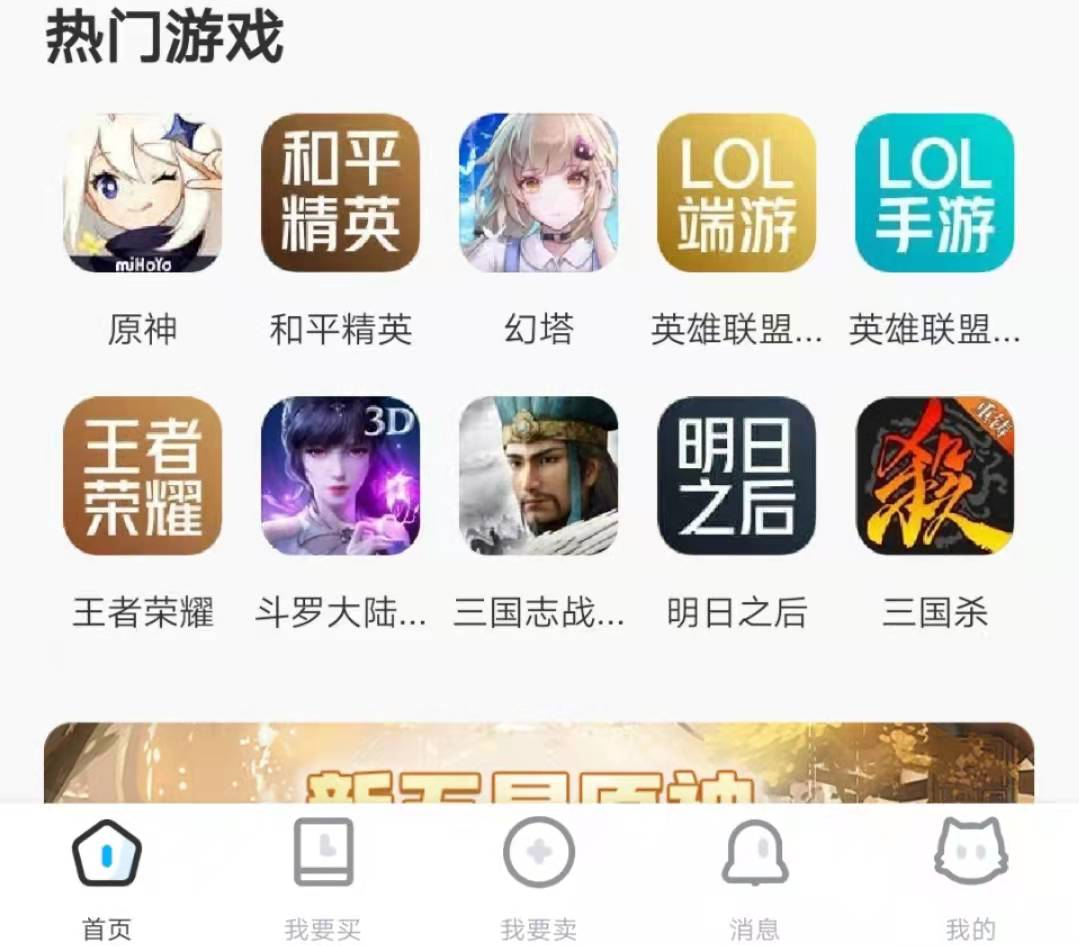The height and width of the screenshot is (946, 1079).
Task: Open the 原神 promotional banner
Action: [x=538, y=765]
